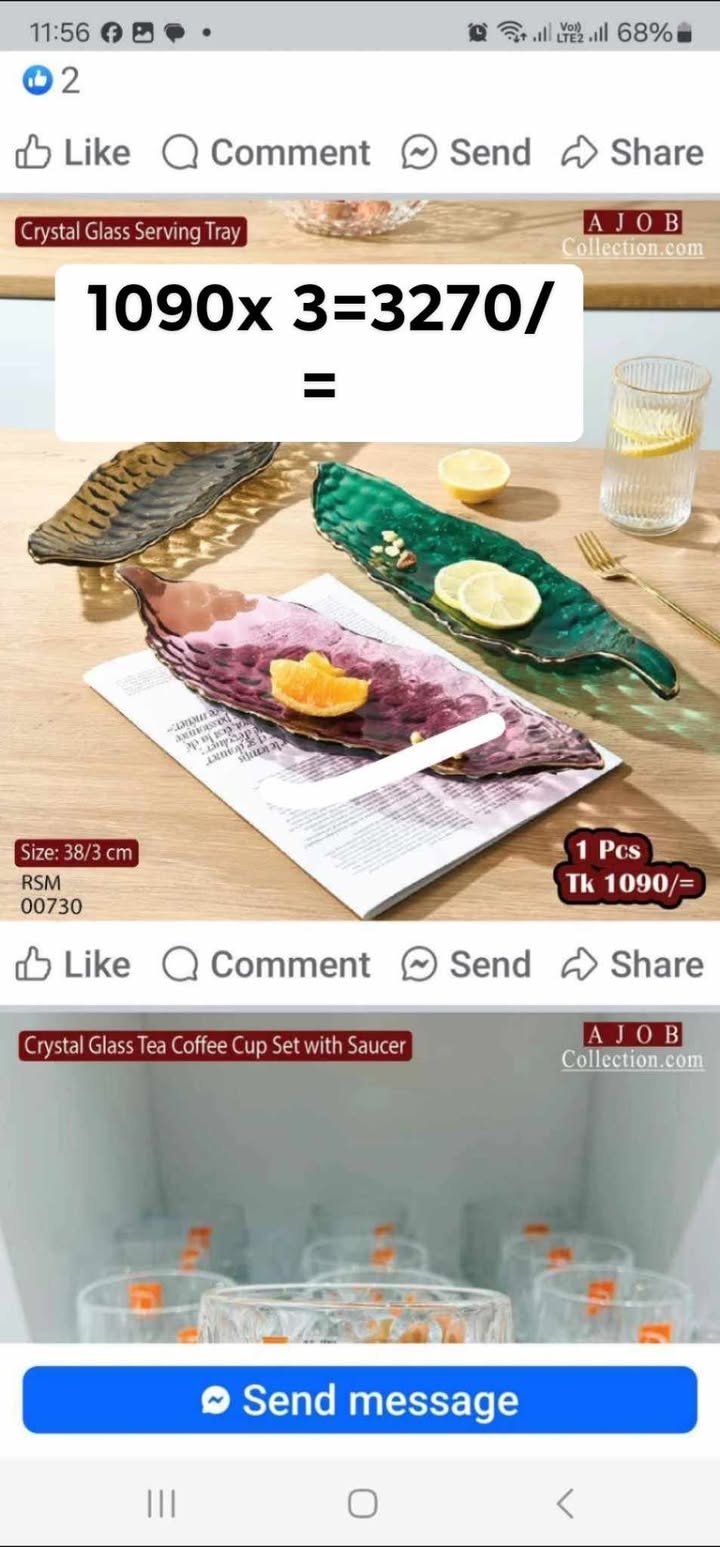Open the reactions list showing 2 likes
This screenshot has height=1547, width=720.
click(x=50, y=81)
